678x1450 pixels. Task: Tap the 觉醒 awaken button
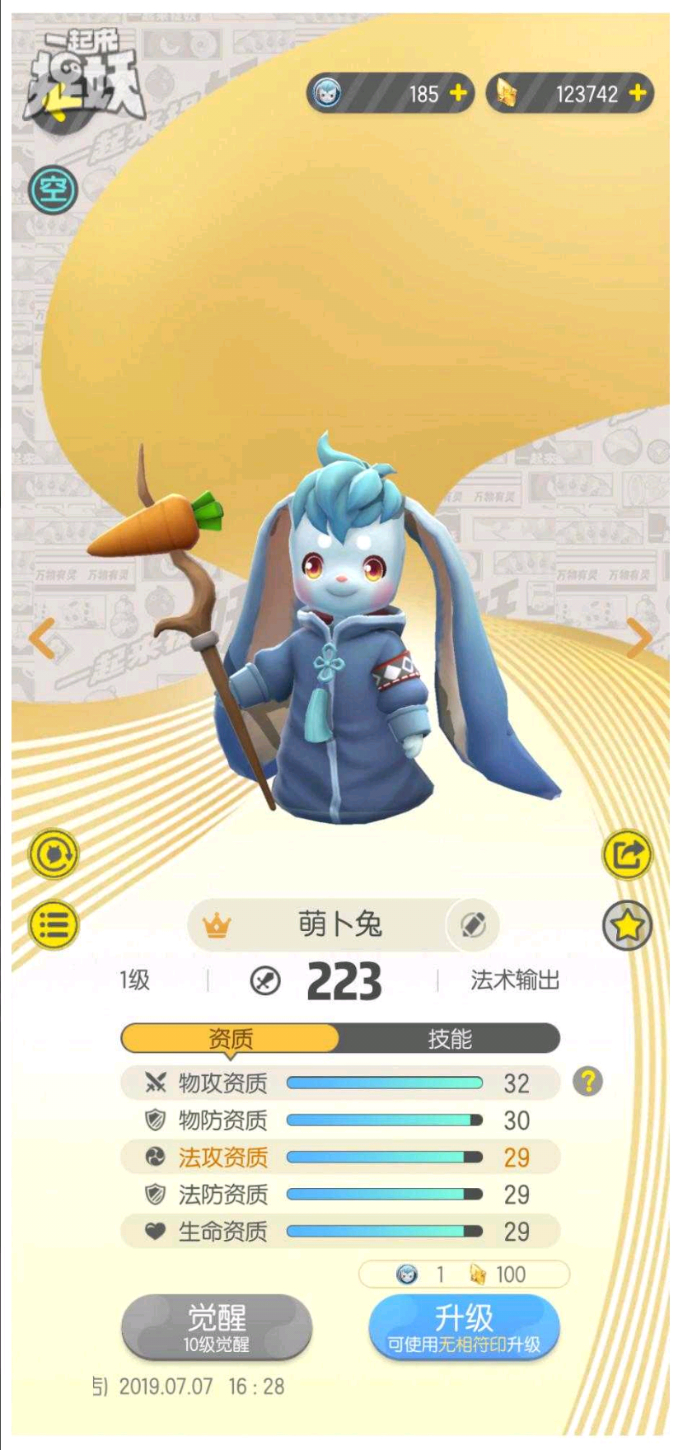217,1327
